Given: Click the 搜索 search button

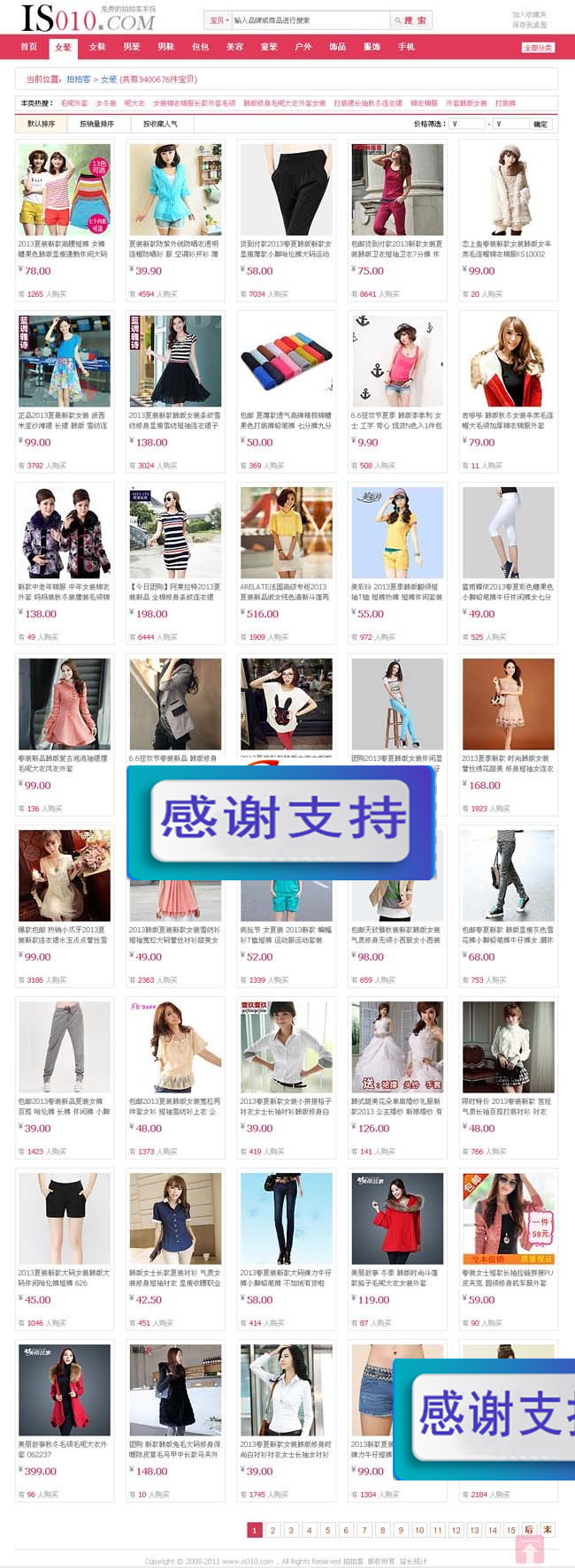Looking at the screenshot, I should 414,19.
